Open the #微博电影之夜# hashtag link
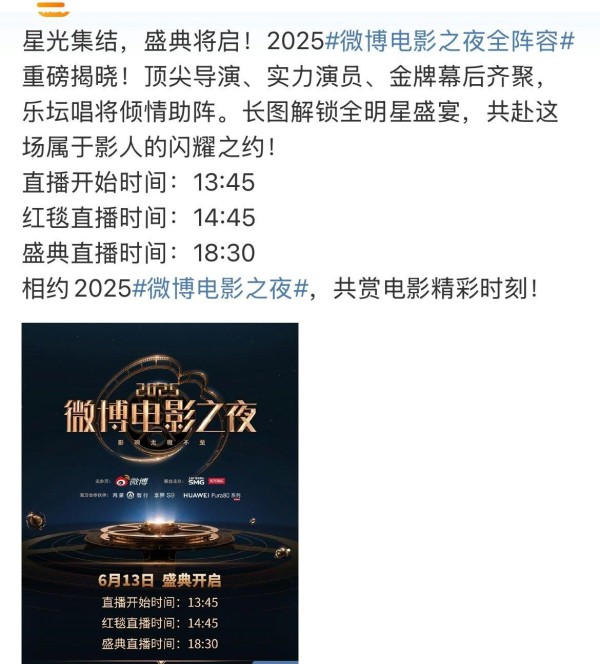This screenshot has width=600, height=664. click(x=219, y=288)
